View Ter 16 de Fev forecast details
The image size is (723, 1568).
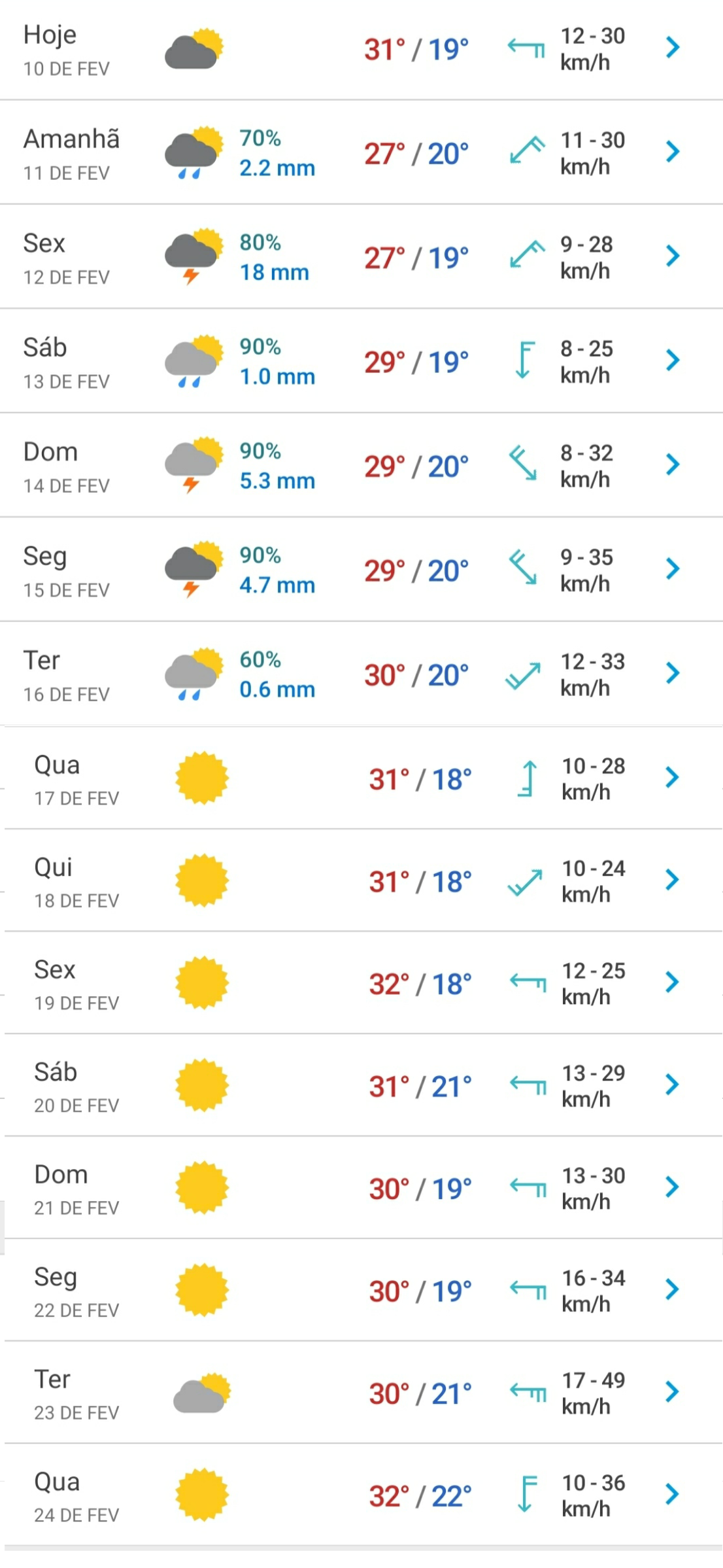click(361, 674)
